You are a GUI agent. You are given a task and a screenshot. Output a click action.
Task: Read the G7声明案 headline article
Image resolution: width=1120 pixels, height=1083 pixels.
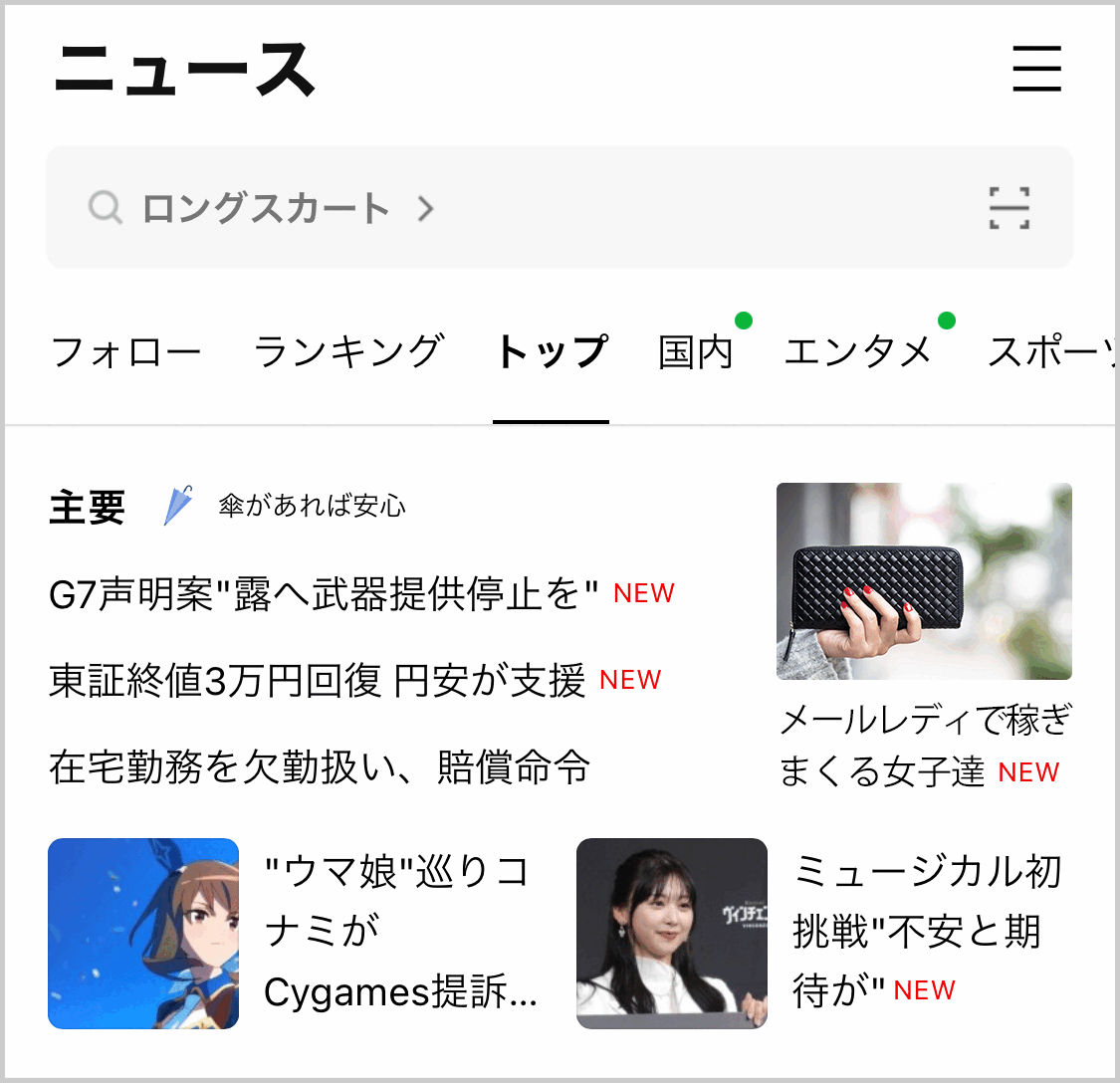[x=324, y=594]
